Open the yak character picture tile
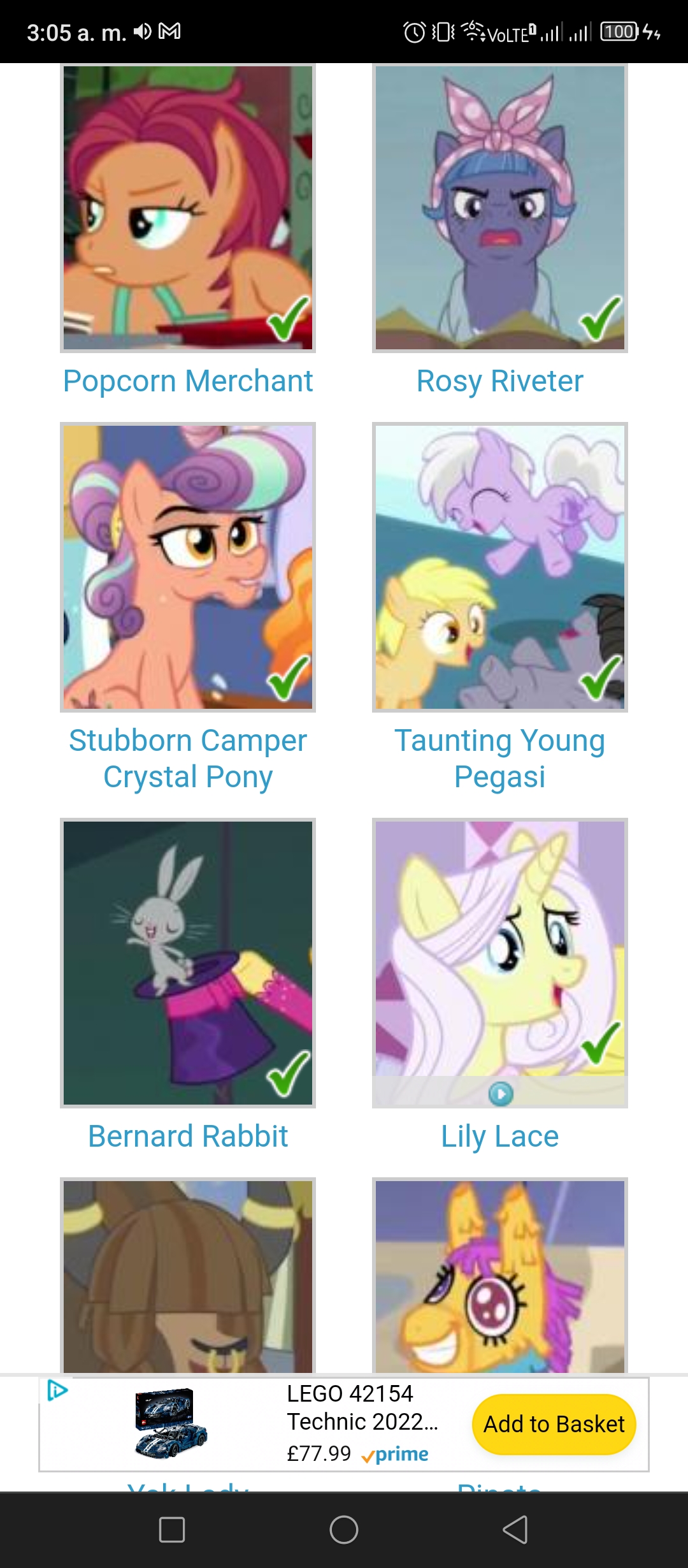The image size is (688, 1568). [x=188, y=1275]
